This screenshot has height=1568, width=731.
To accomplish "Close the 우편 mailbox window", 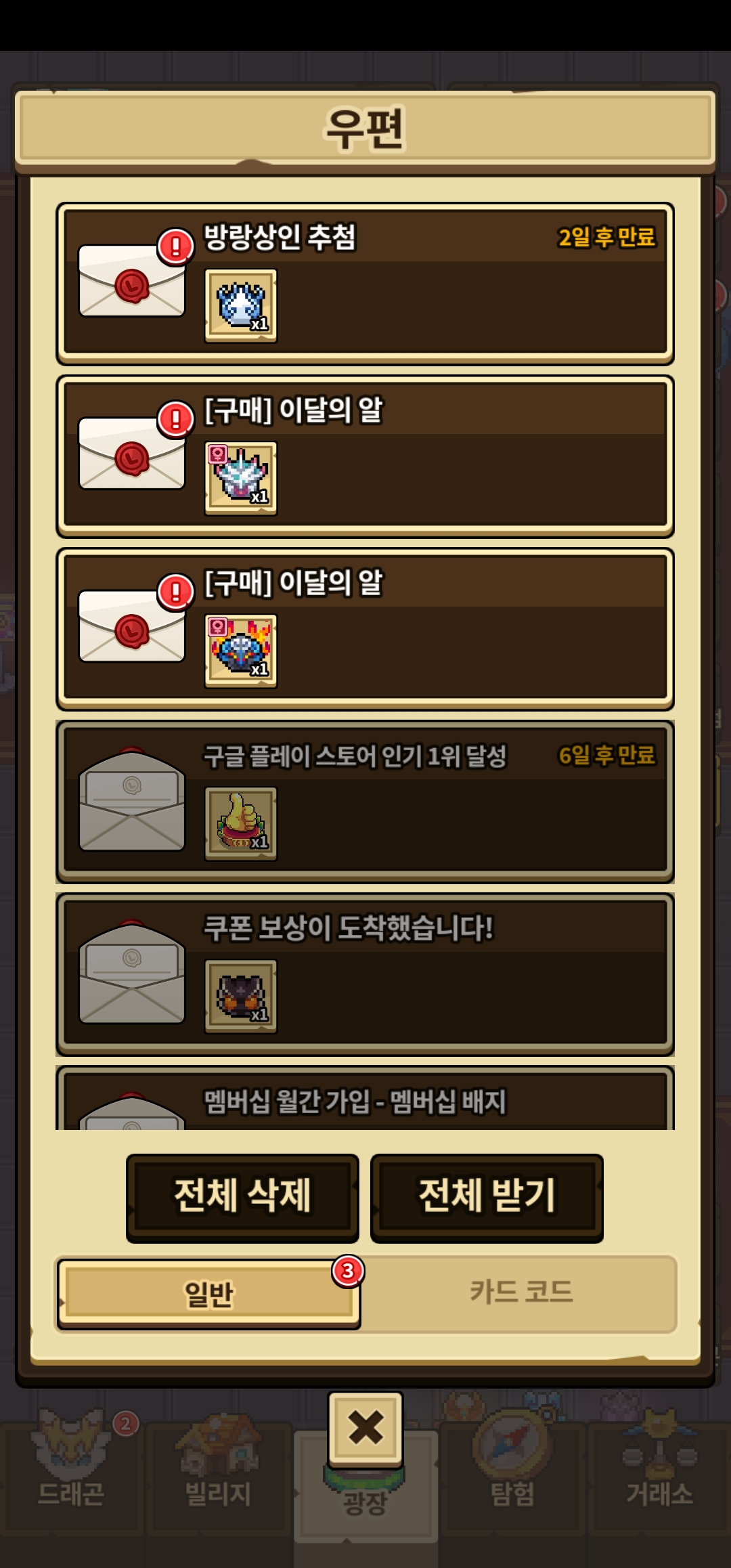I will click(365, 1429).
